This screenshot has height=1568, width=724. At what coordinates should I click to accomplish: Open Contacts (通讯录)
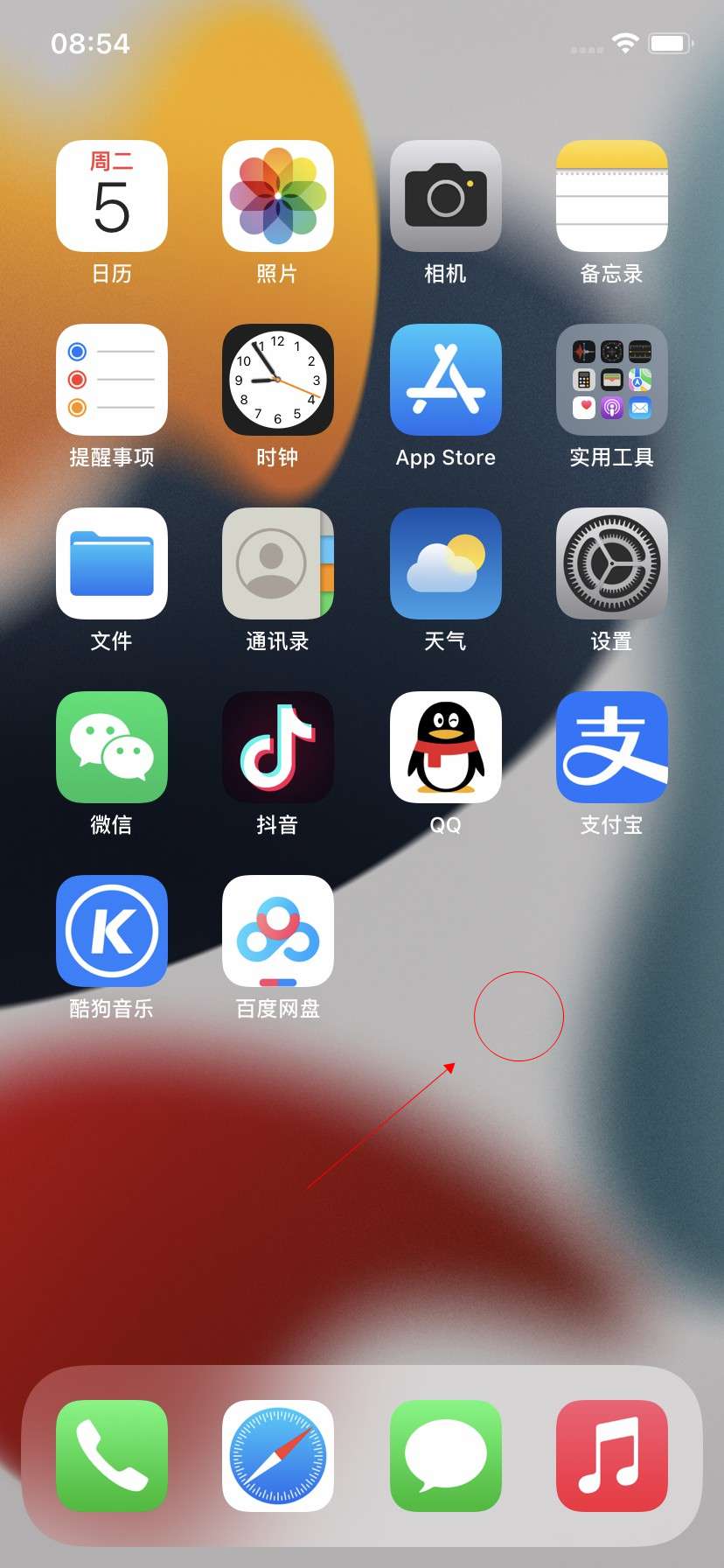point(278,563)
